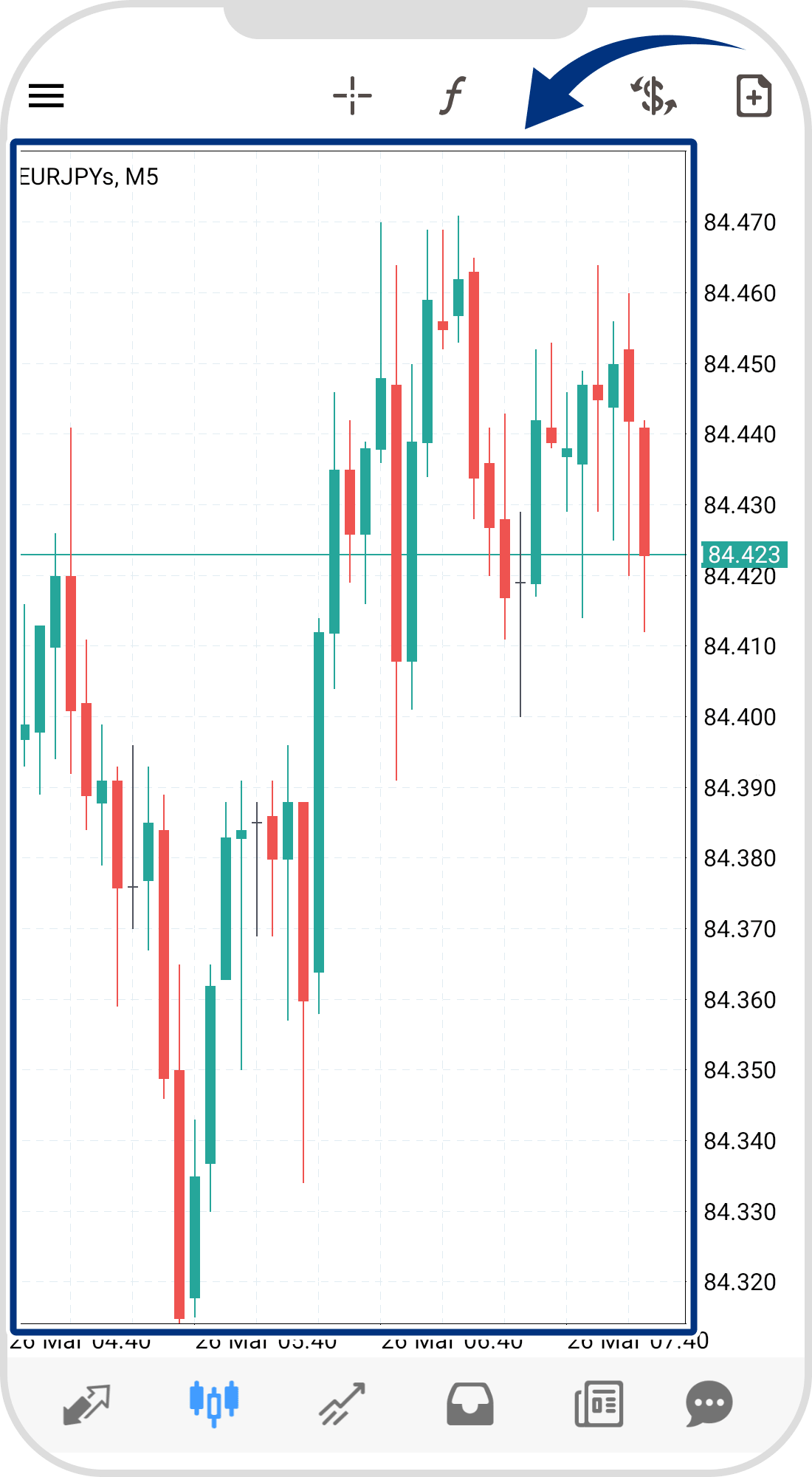The image size is (812, 1477).
Task: Change the chart symbol via dollar icon
Action: [654, 96]
